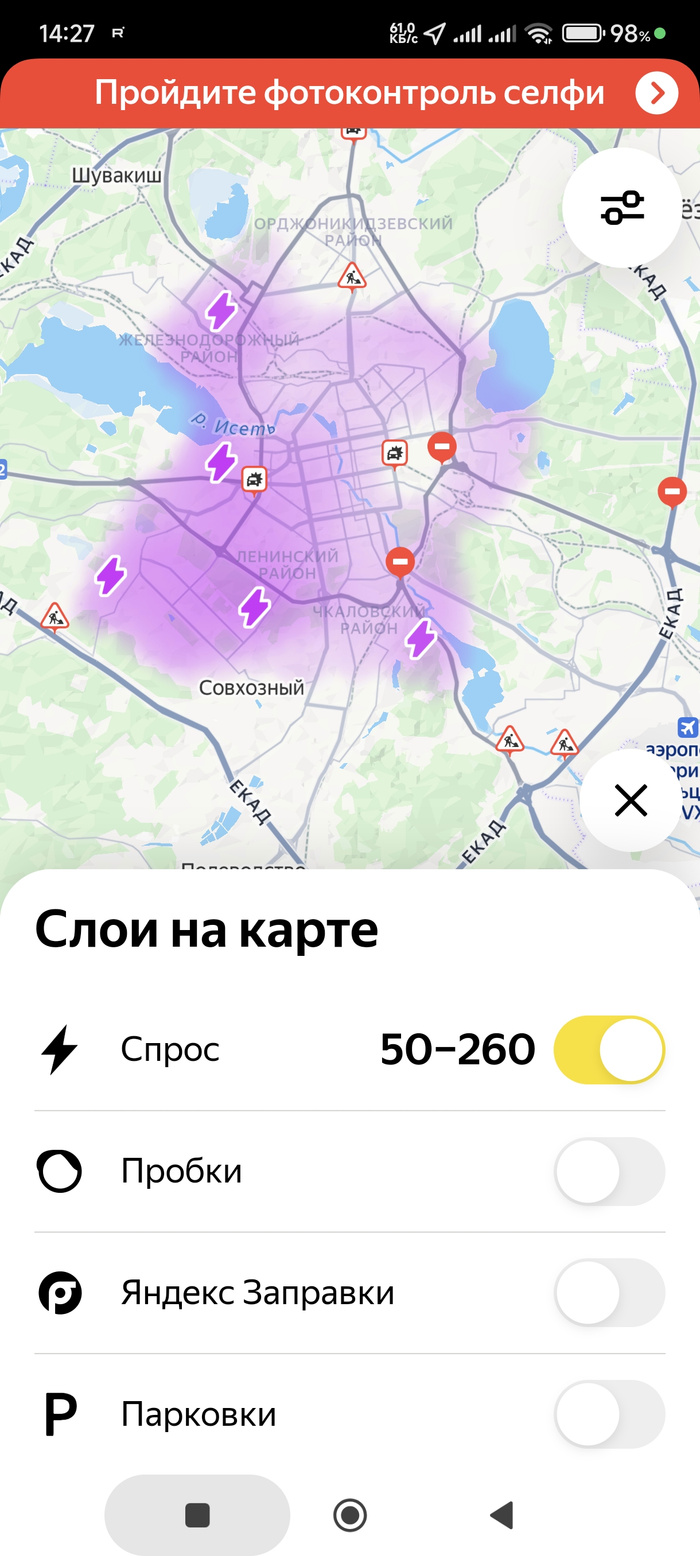Close the map layers panel
The width and height of the screenshot is (700, 1556).
coord(631,800)
